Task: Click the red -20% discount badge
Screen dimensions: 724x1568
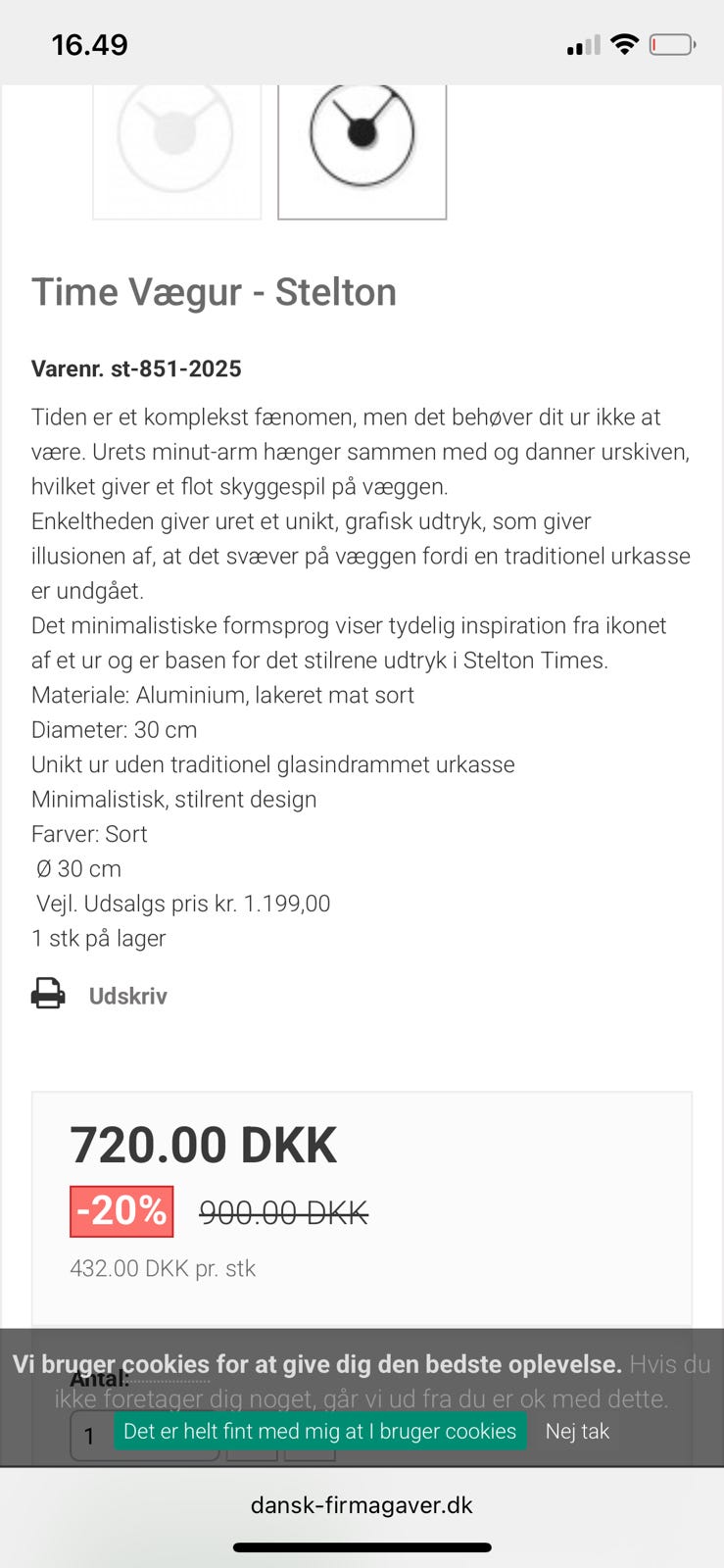Action: tap(121, 1211)
